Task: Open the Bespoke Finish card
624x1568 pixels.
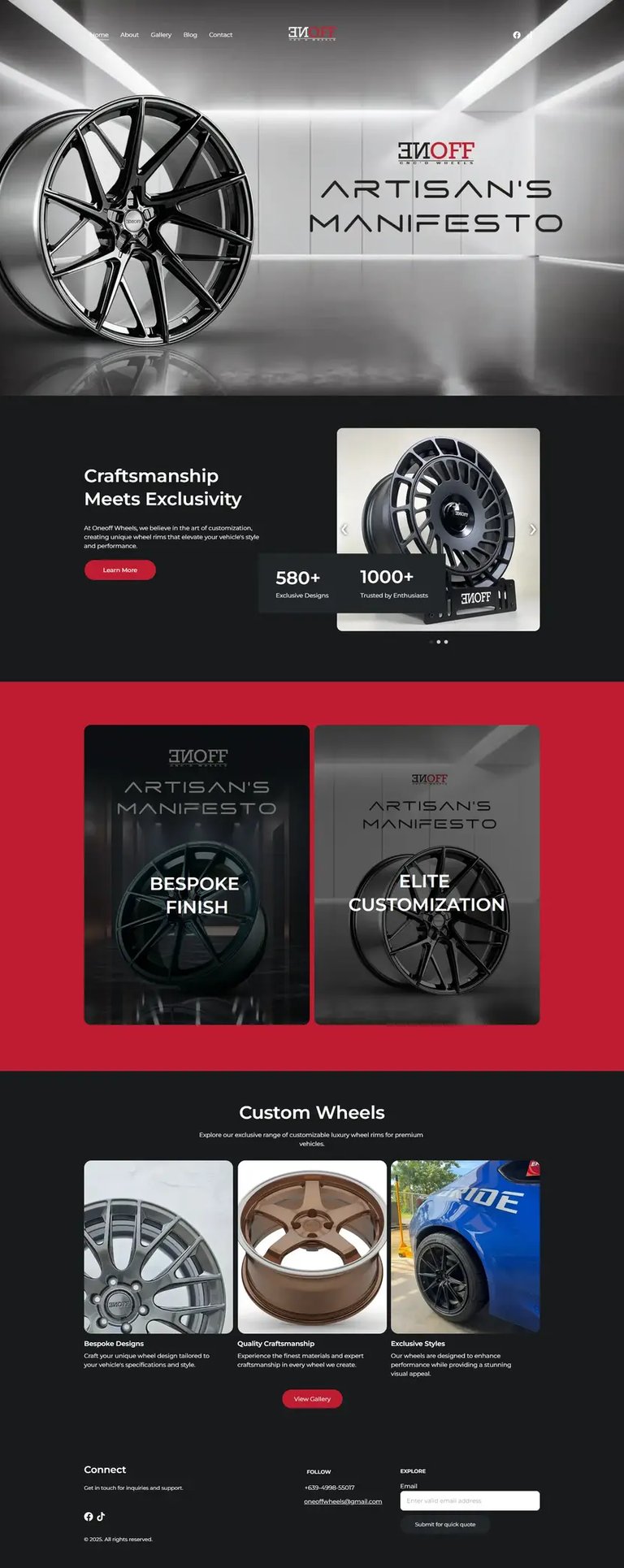Action: pyautogui.click(x=197, y=874)
